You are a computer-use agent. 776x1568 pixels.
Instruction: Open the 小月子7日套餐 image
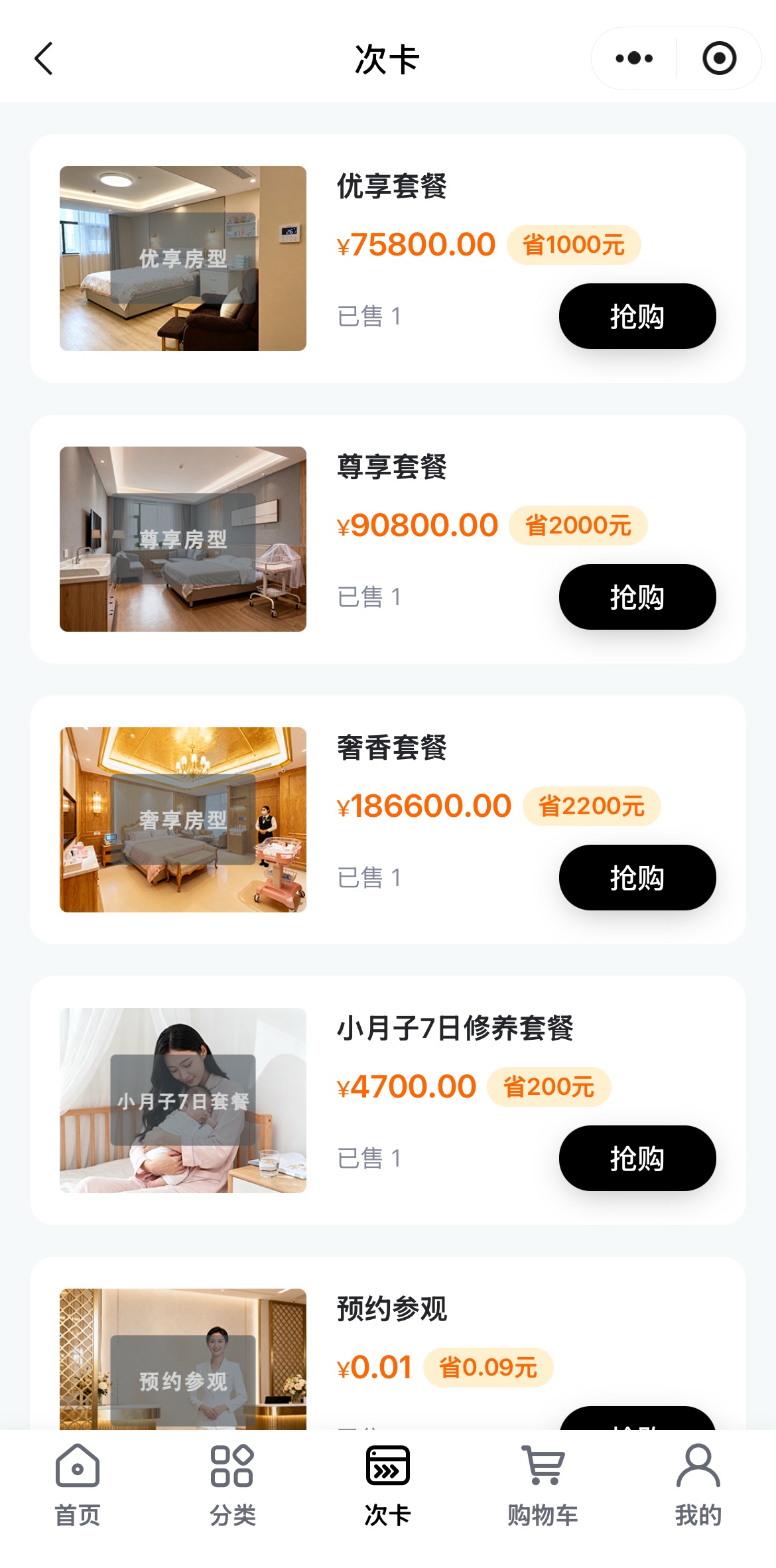[x=183, y=1100]
